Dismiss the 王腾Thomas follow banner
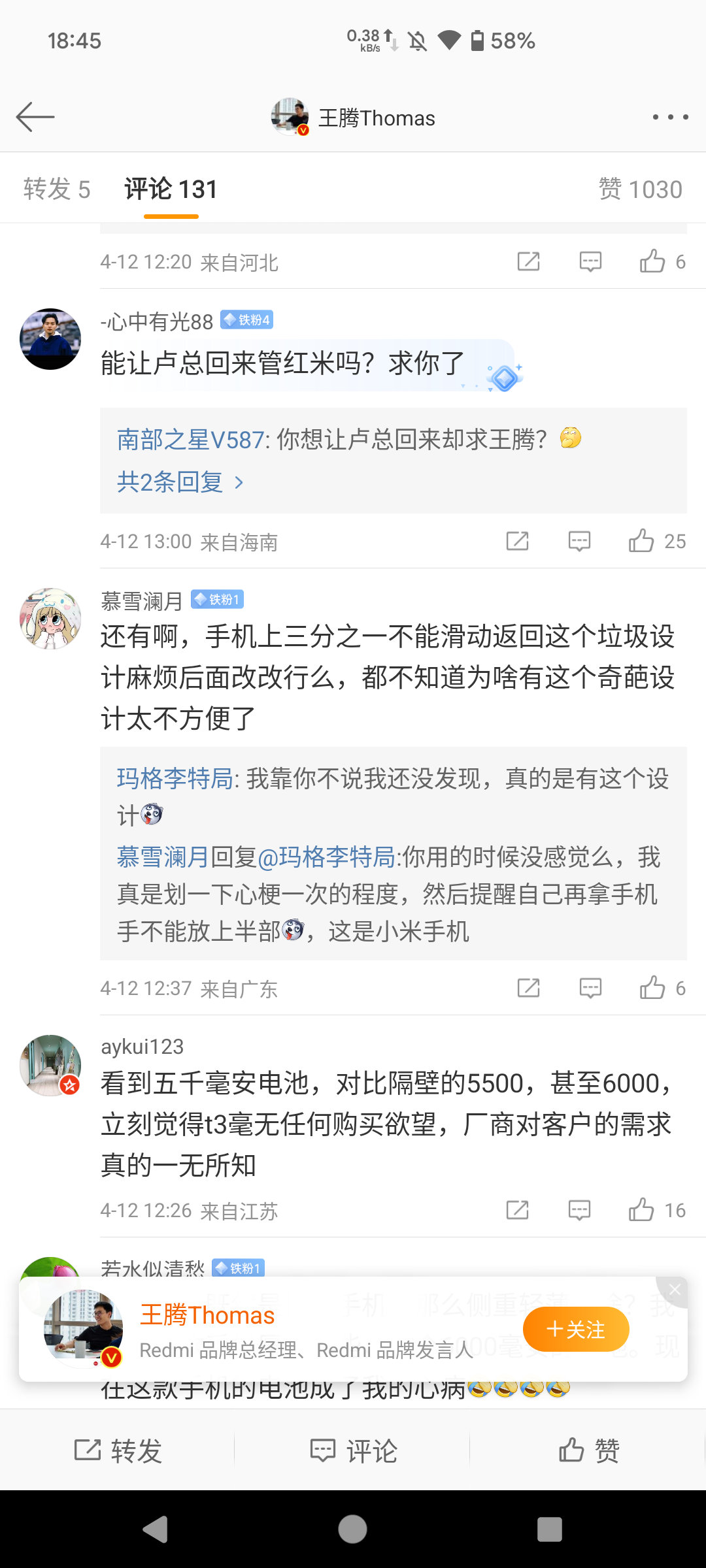The height and width of the screenshot is (1568, 706). (x=675, y=1290)
